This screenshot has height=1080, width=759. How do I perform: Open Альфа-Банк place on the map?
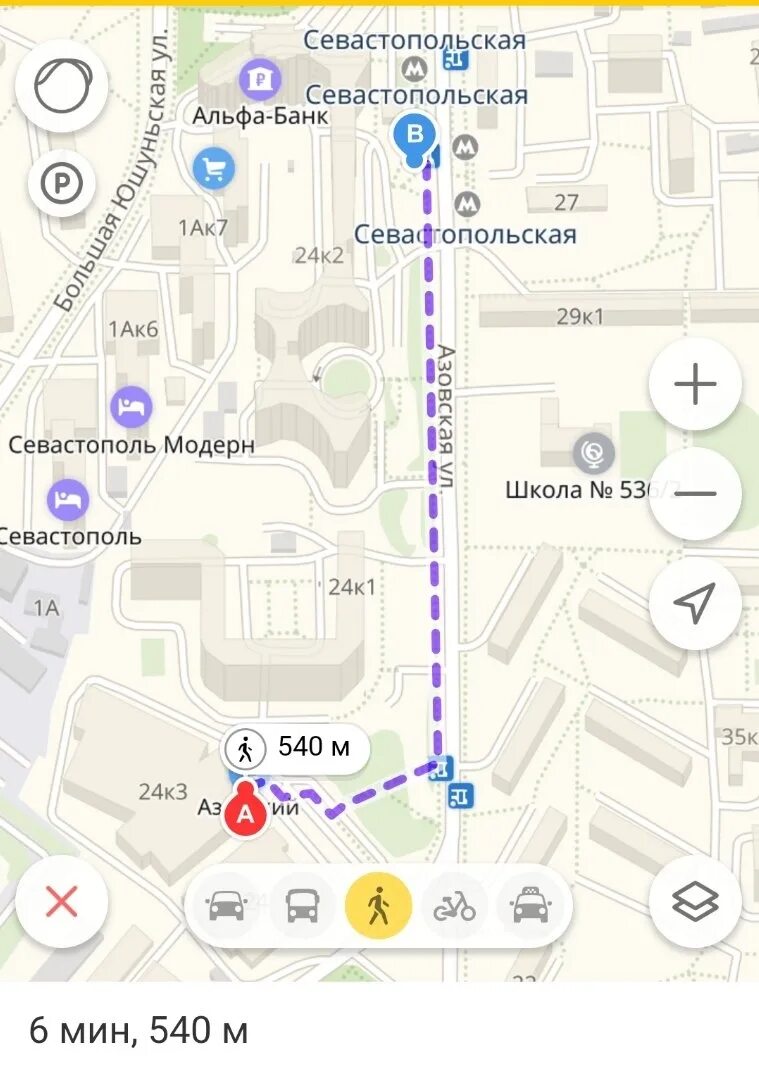click(x=260, y=77)
